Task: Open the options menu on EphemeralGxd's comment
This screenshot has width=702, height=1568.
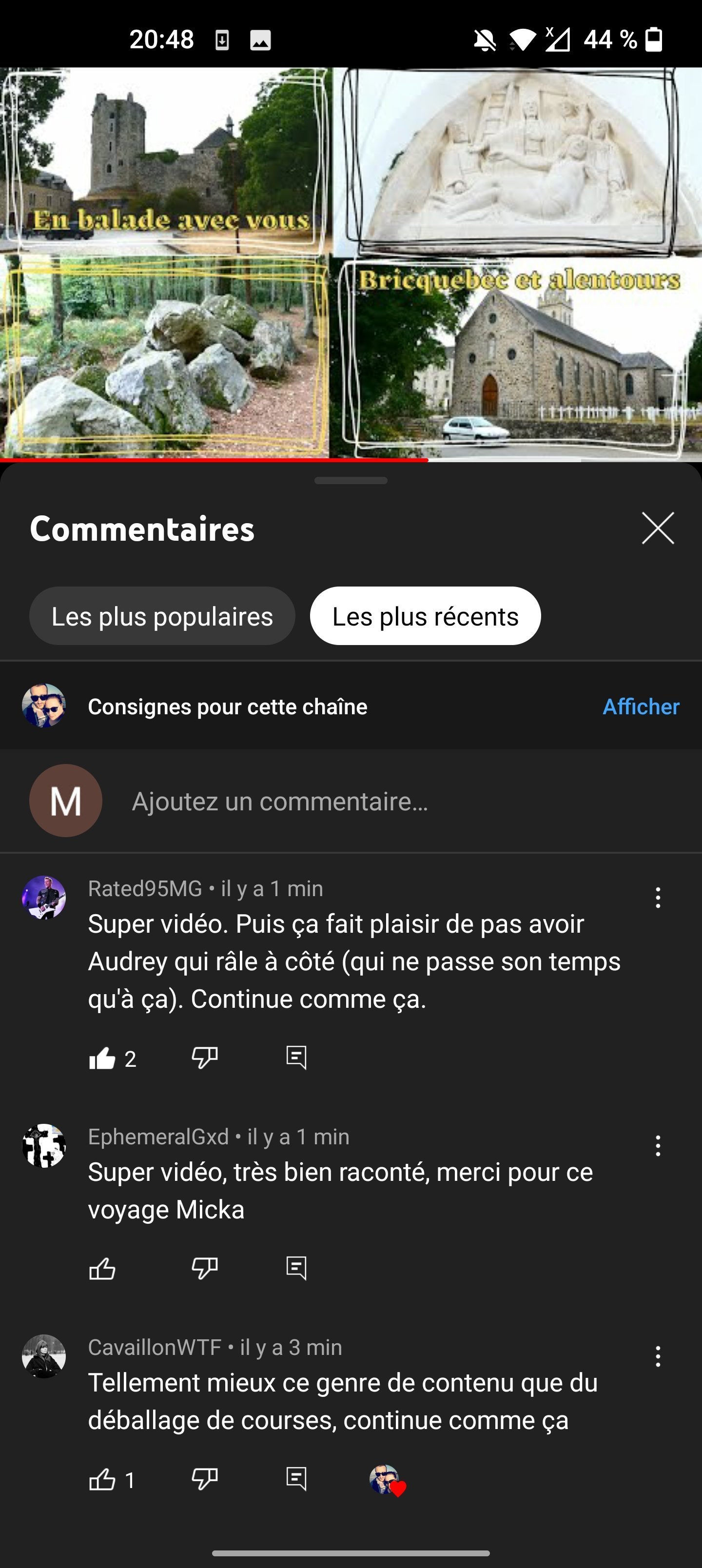Action: (x=658, y=1146)
